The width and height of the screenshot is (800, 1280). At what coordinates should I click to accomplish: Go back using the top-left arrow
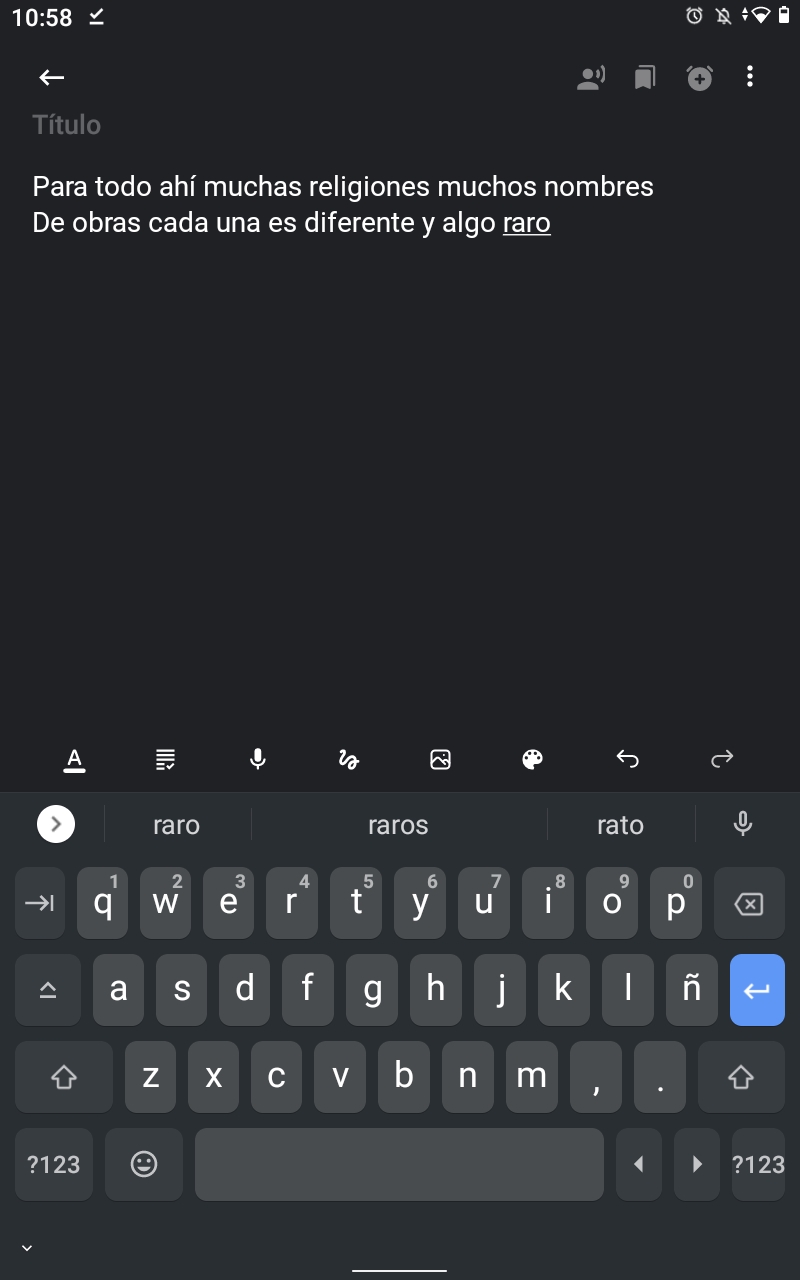51,77
